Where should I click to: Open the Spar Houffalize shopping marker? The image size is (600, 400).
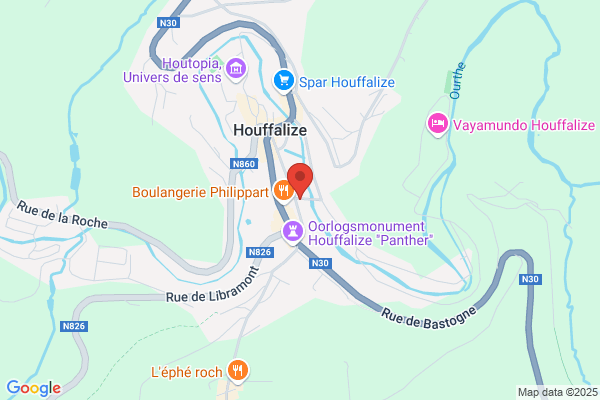click(284, 81)
